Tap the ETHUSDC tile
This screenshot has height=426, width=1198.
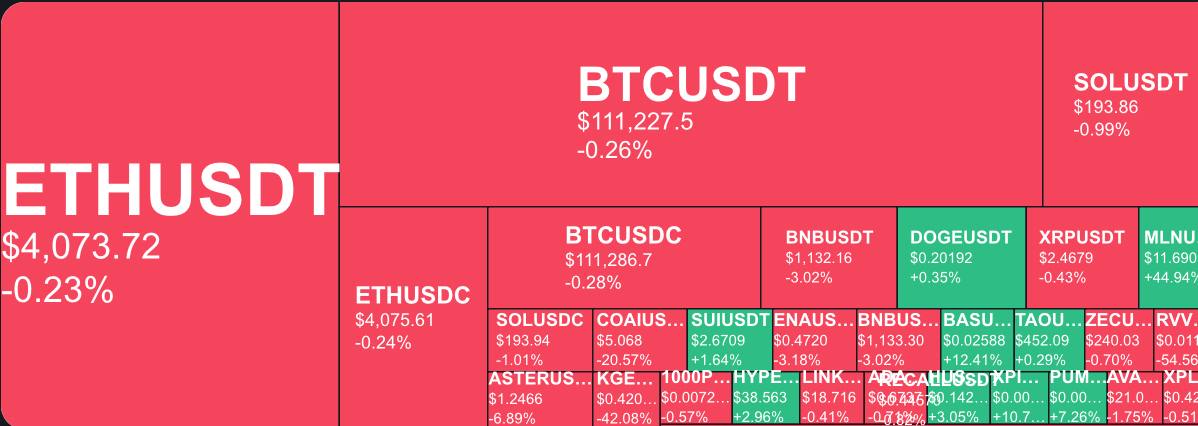pyautogui.click(x=413, y=318)
